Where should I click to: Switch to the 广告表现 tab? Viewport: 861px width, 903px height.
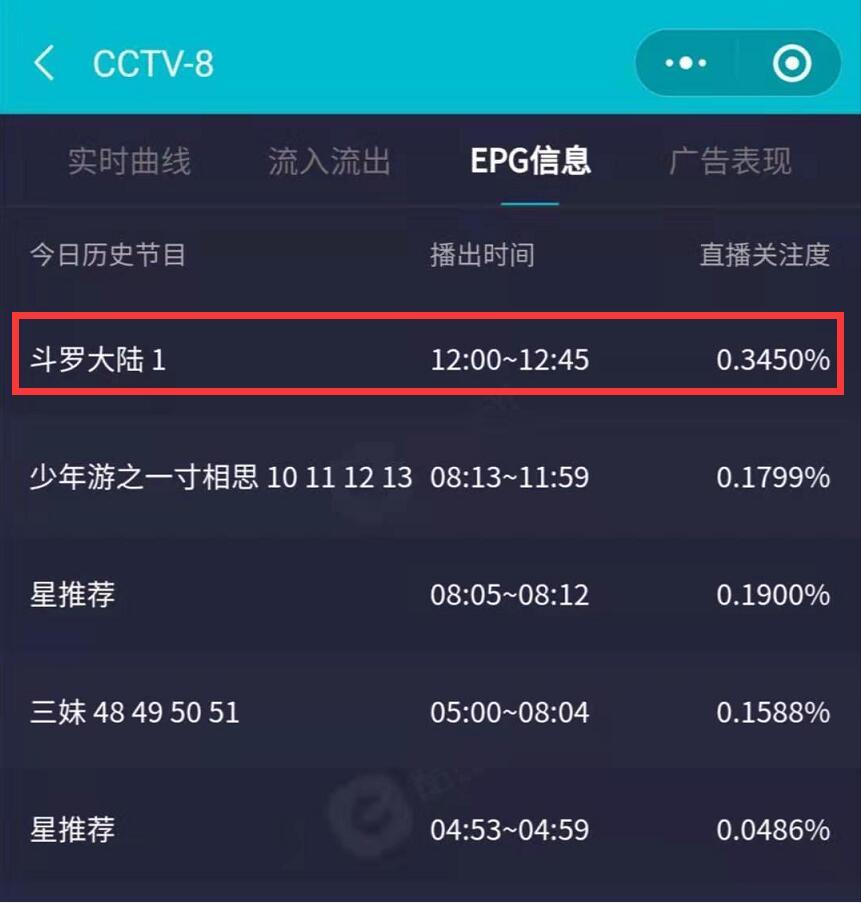tap(730, 161)
